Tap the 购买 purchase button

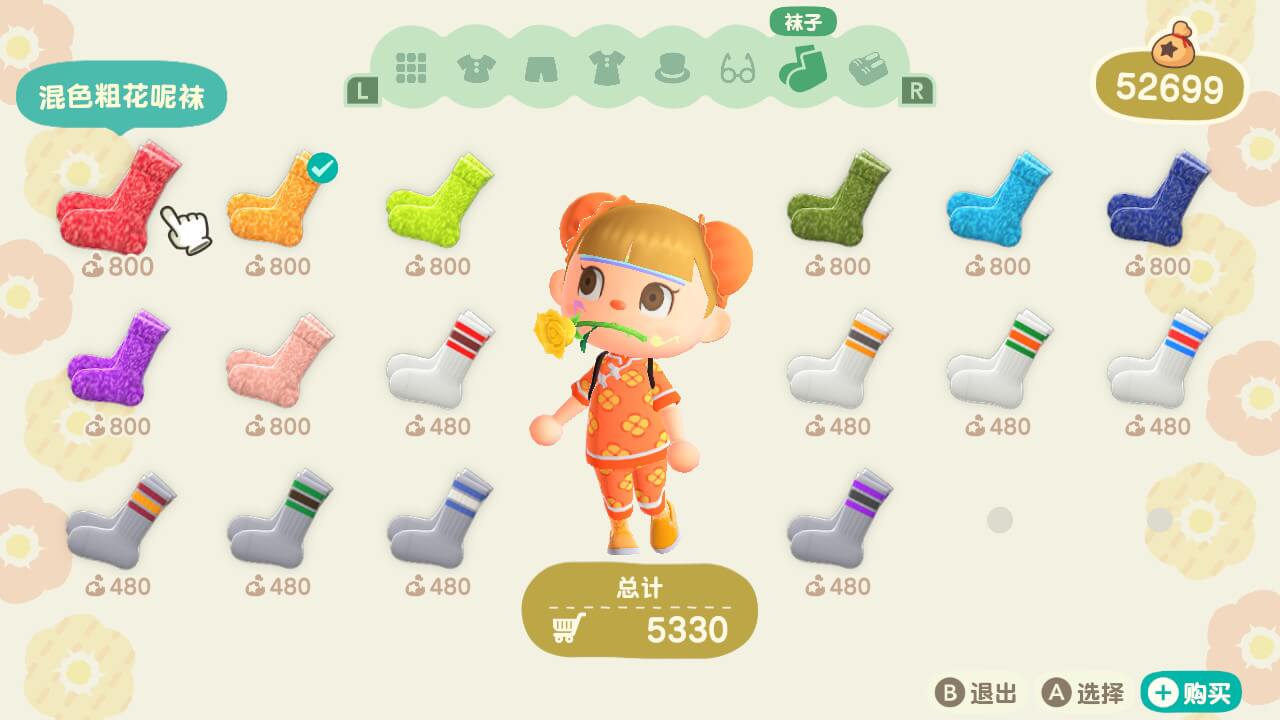click(x=1191, y=692)
